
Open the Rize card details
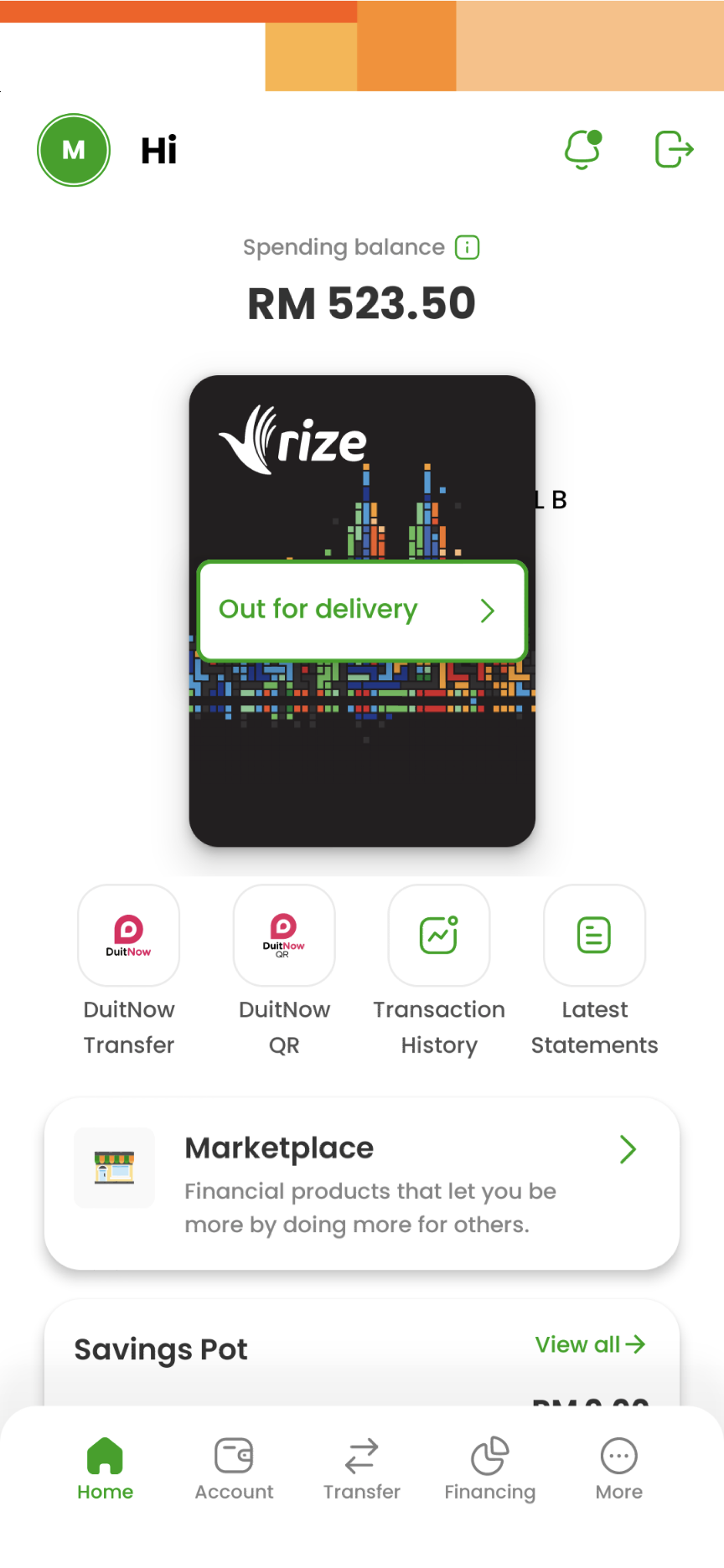point(361,771)
